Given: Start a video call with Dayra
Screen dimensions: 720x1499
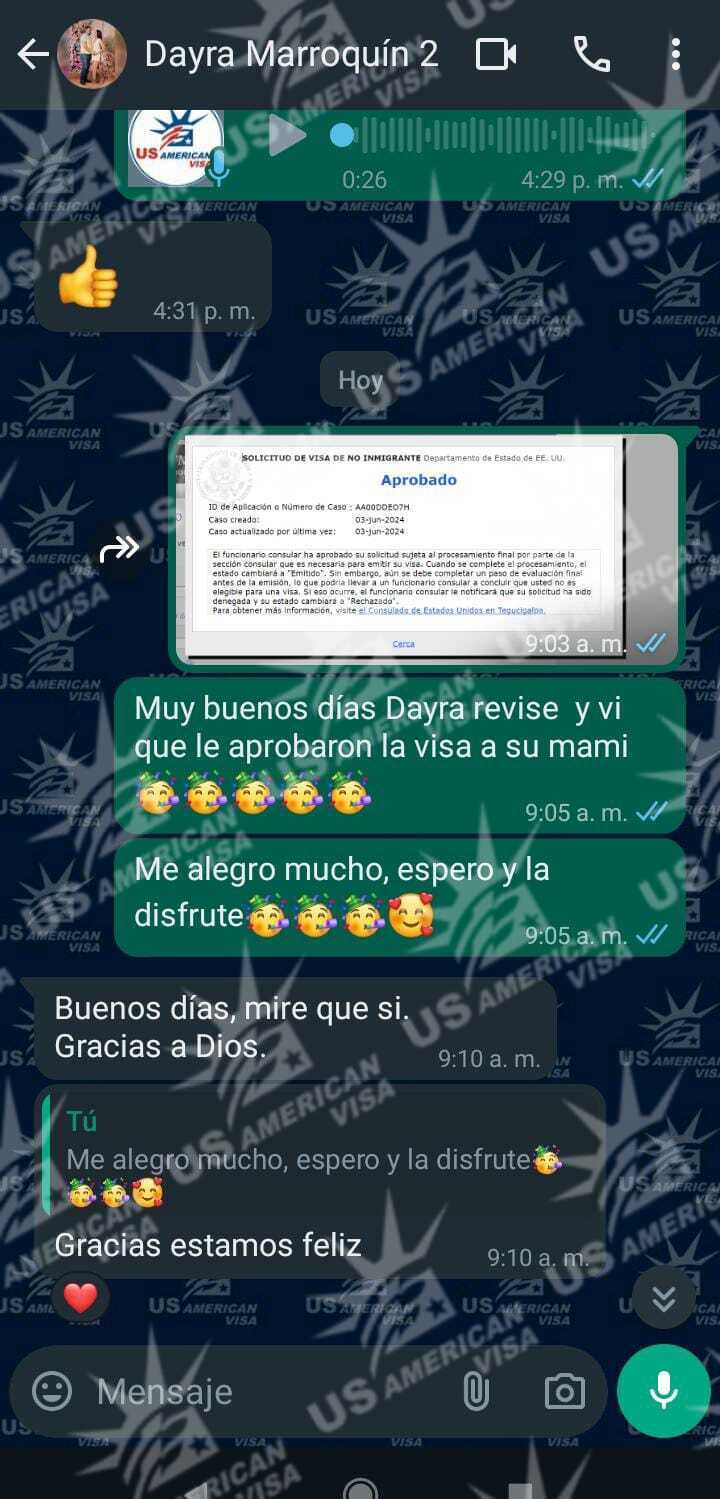Looking at the screenshot, I should click(496, 55).
